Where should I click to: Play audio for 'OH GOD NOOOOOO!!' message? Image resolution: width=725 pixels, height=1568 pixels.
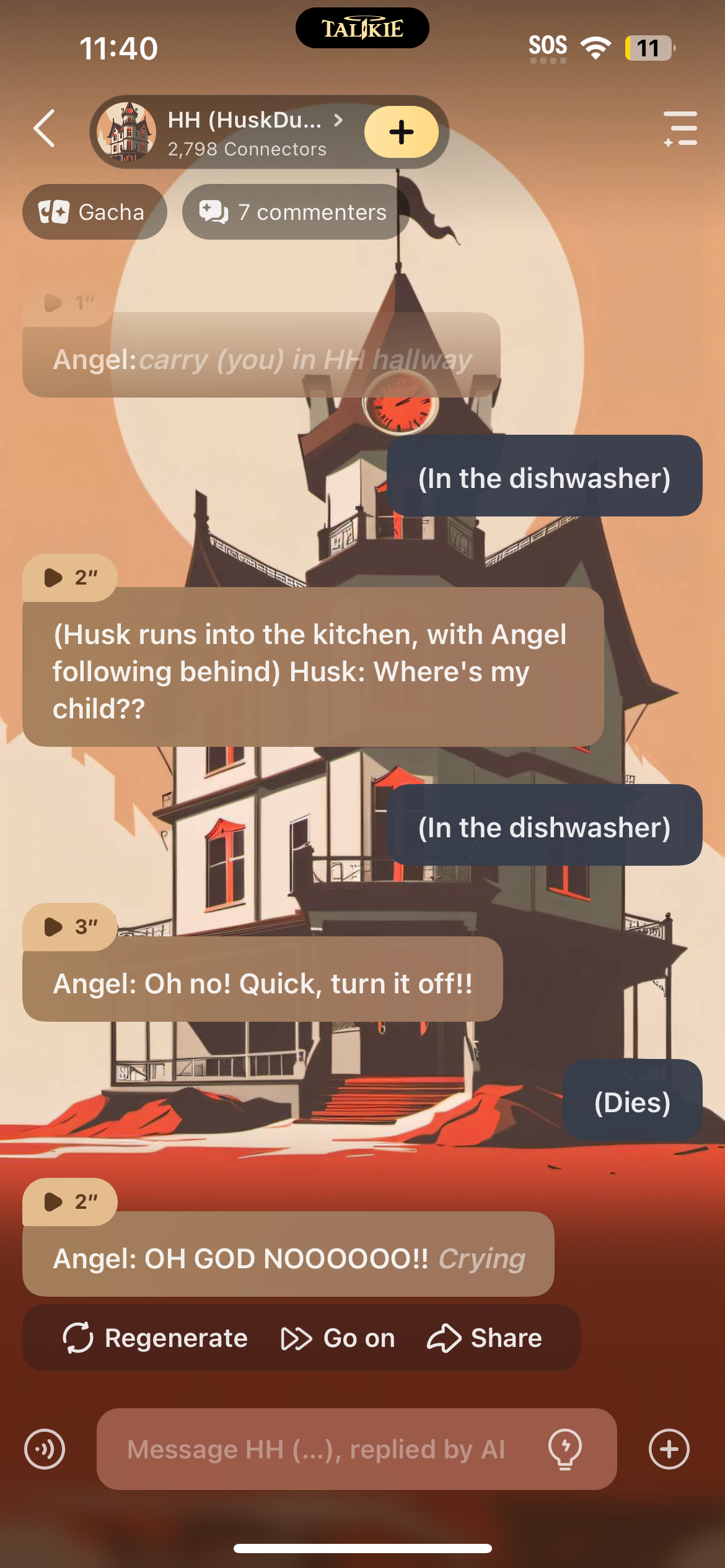(x=69, y=1202)
